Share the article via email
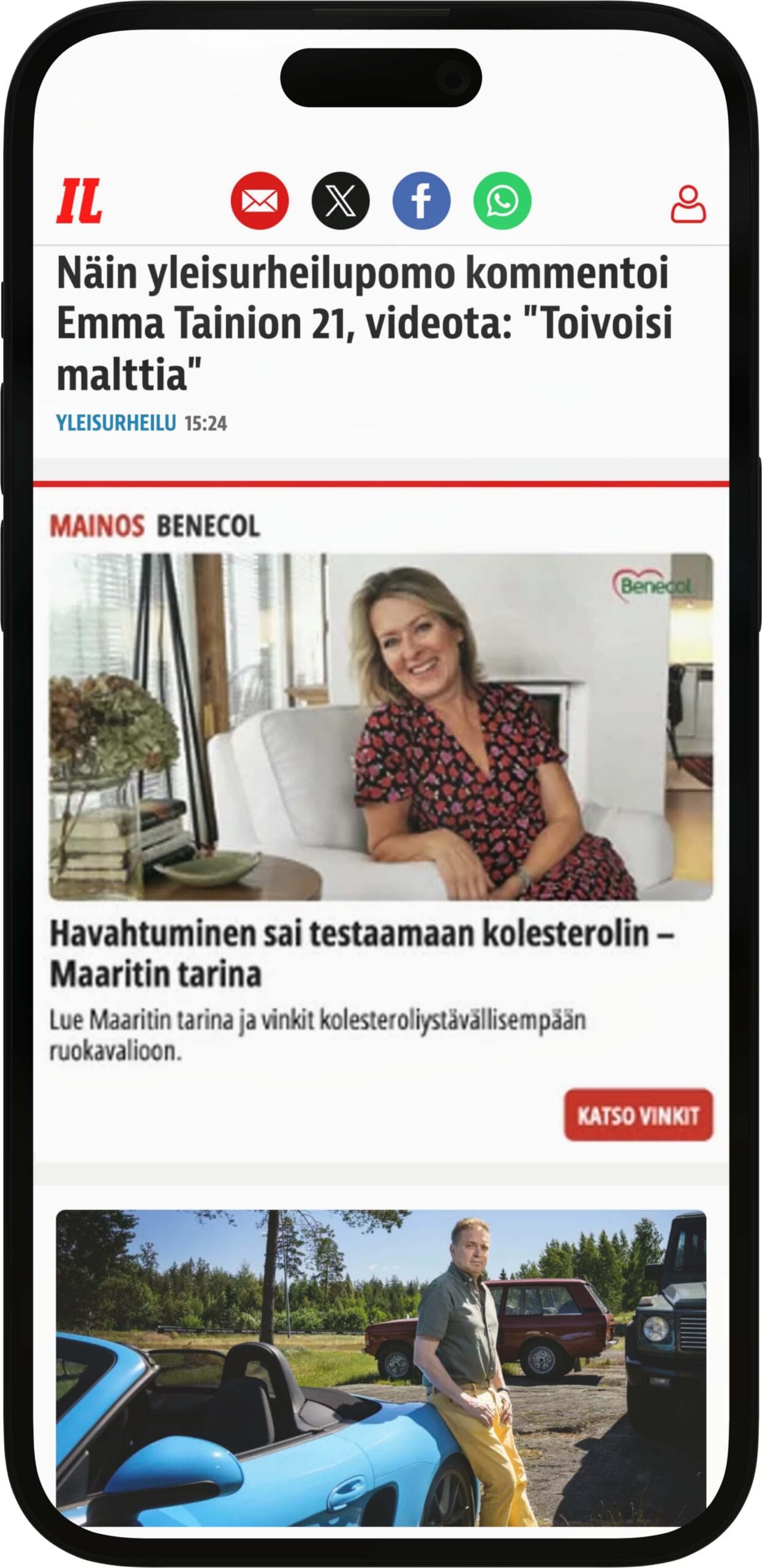Screen dimensions: 762x1568 259,201
